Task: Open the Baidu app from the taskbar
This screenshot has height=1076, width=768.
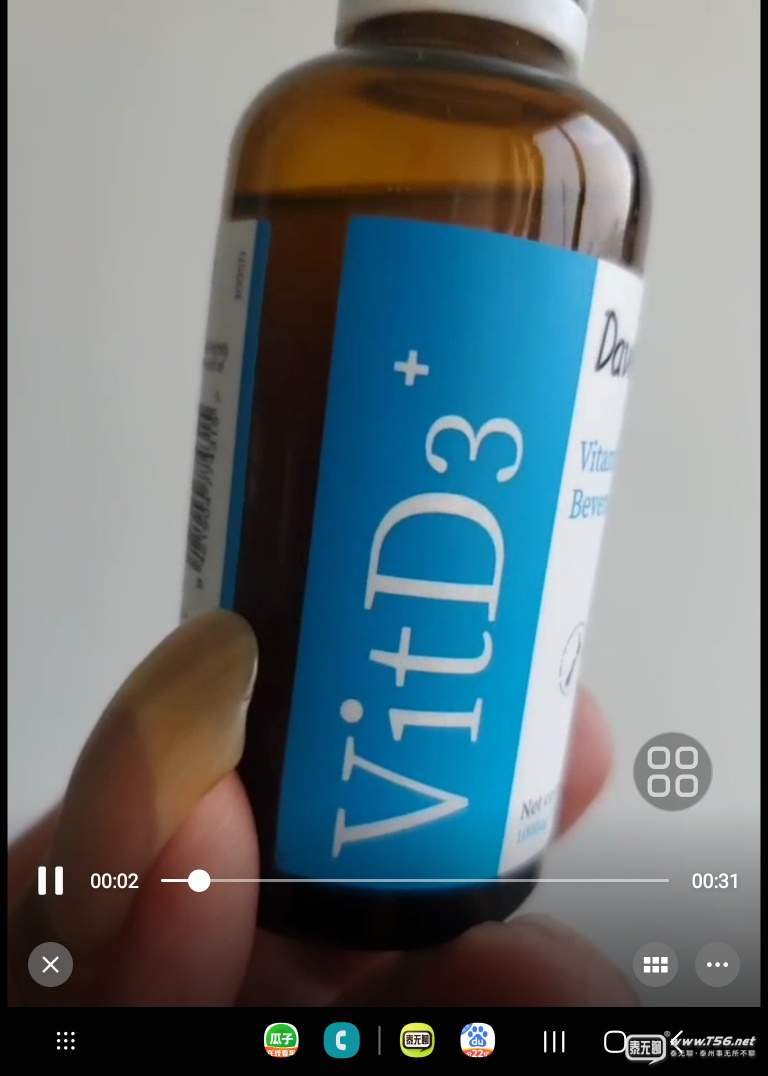Action: coord(477,1041)
